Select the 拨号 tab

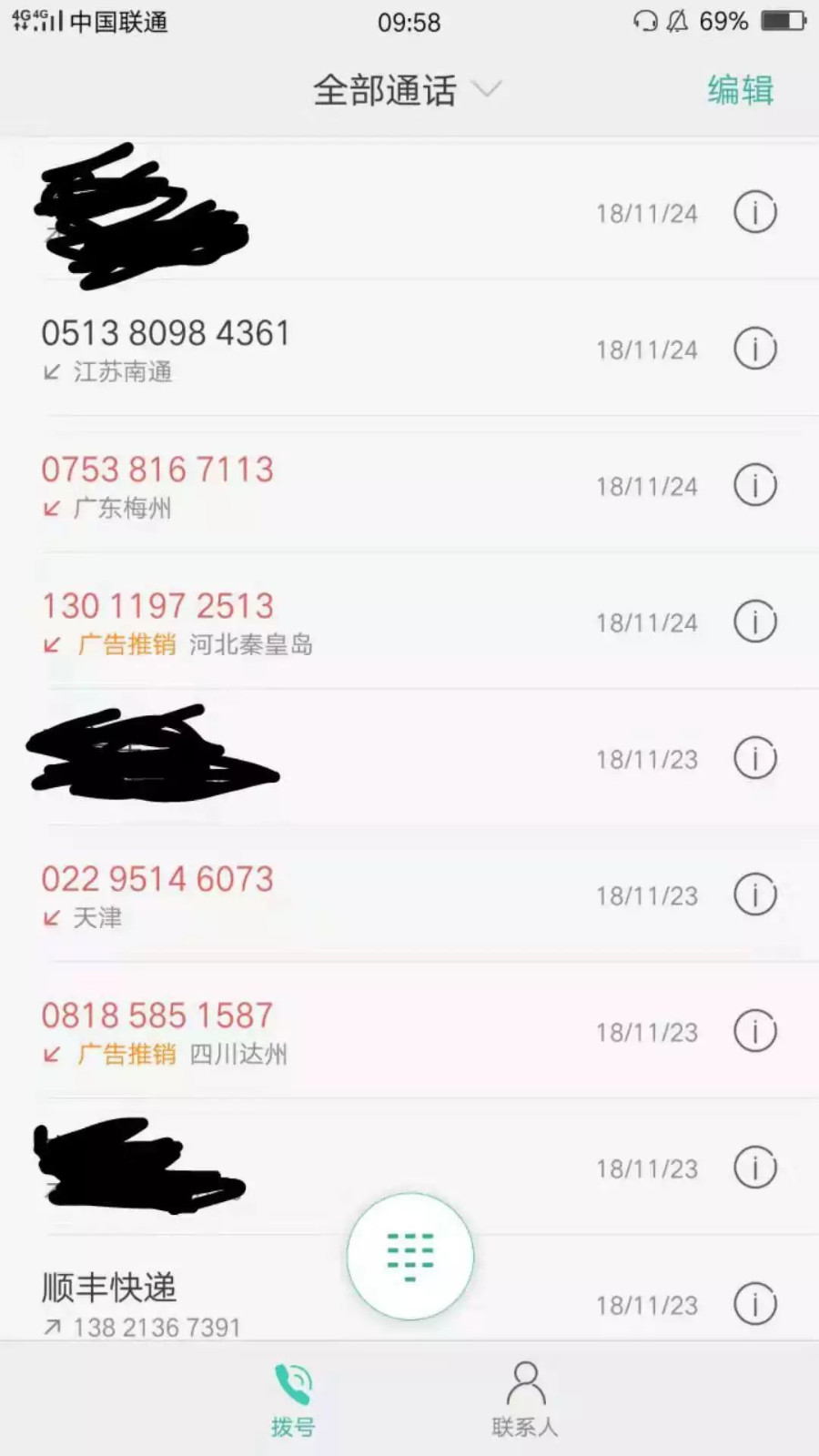coord(293,1400)
